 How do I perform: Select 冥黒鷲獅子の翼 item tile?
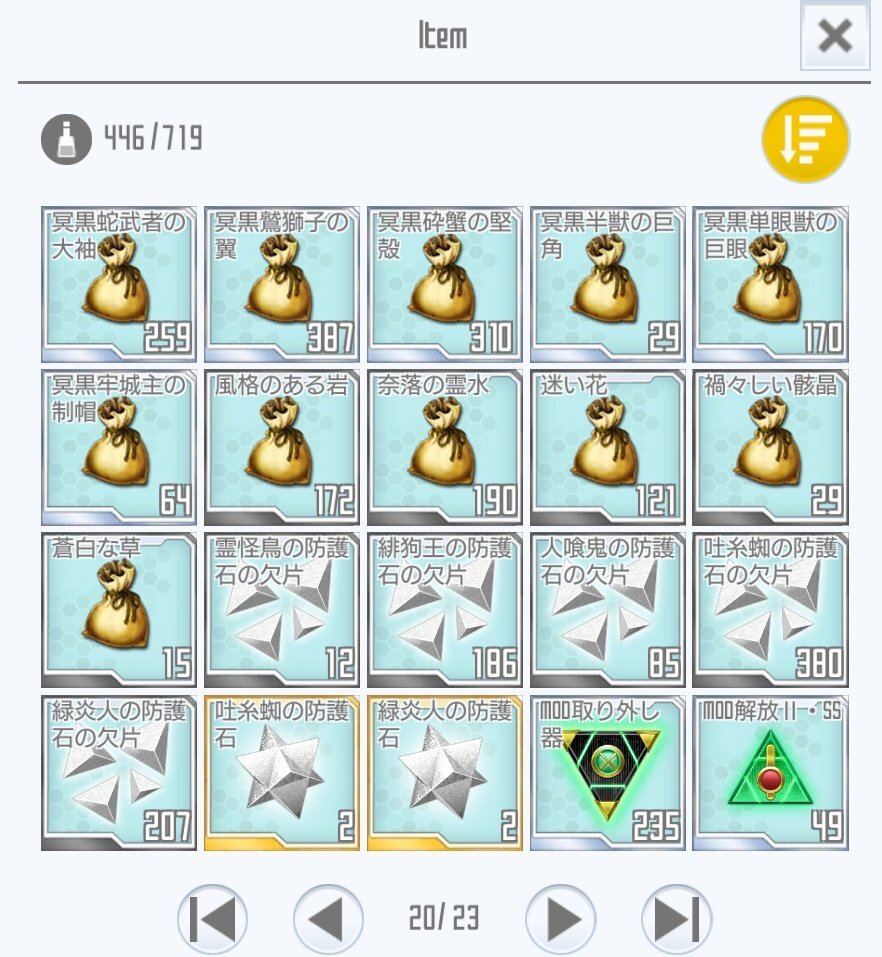282,284
